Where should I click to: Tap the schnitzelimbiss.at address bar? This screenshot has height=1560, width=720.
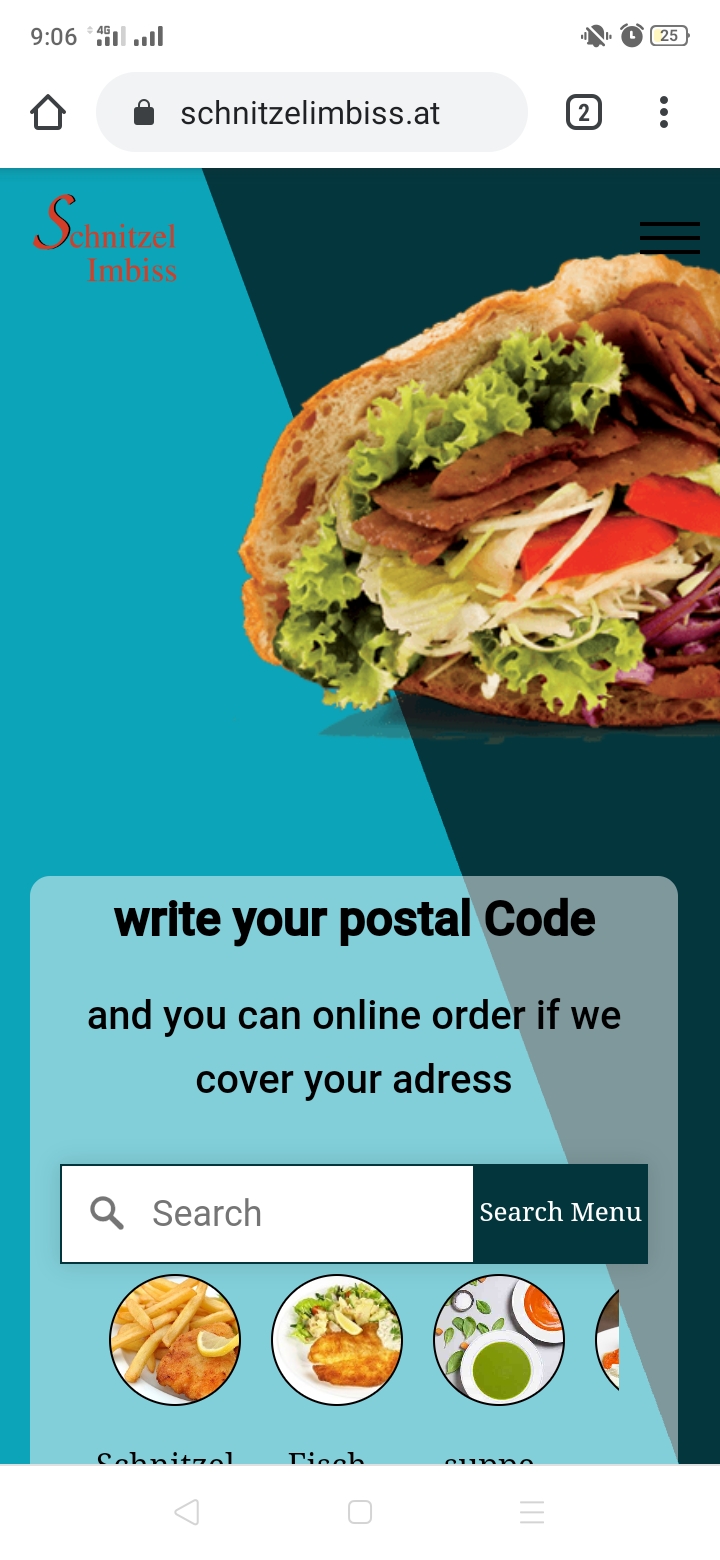pos(311,113)
